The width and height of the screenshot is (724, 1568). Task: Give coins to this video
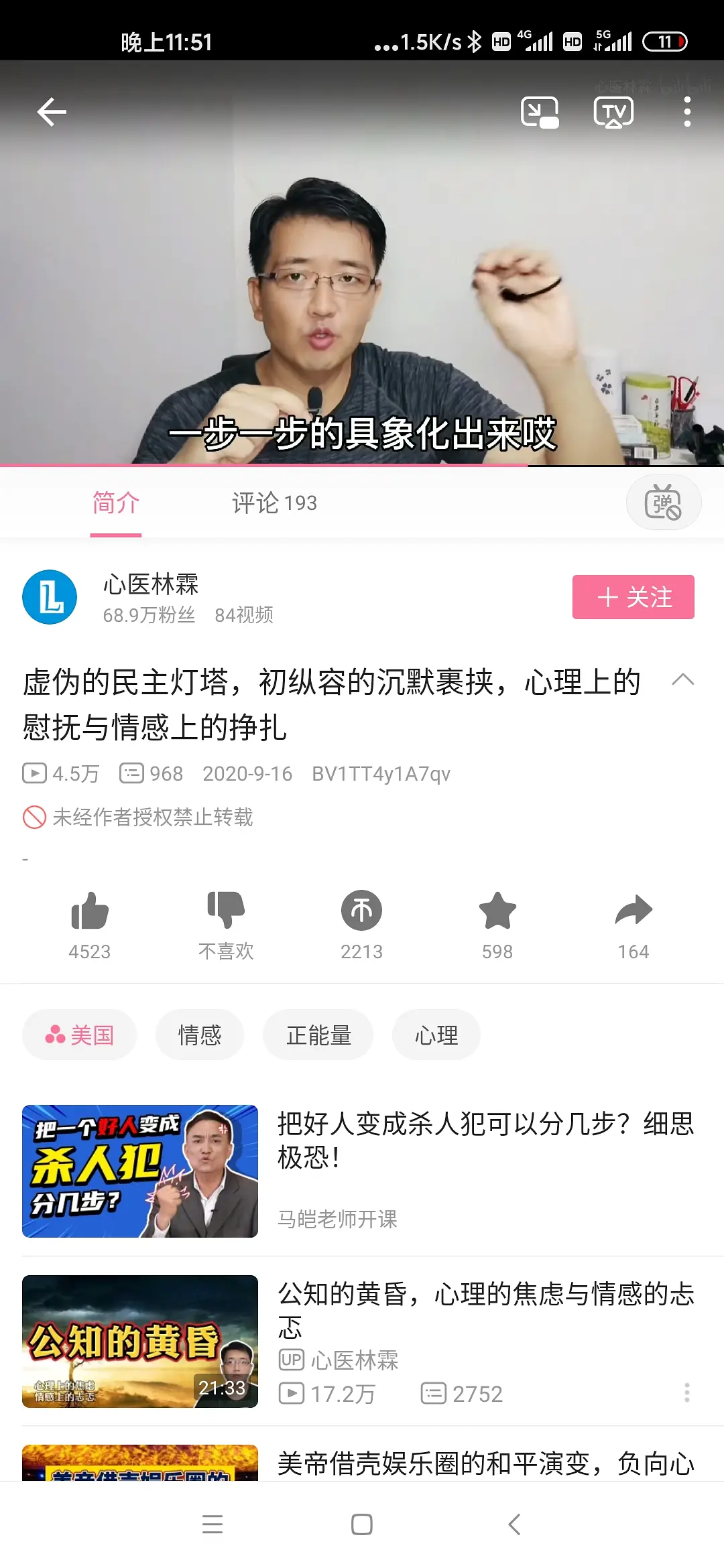(x=361, y=911)
